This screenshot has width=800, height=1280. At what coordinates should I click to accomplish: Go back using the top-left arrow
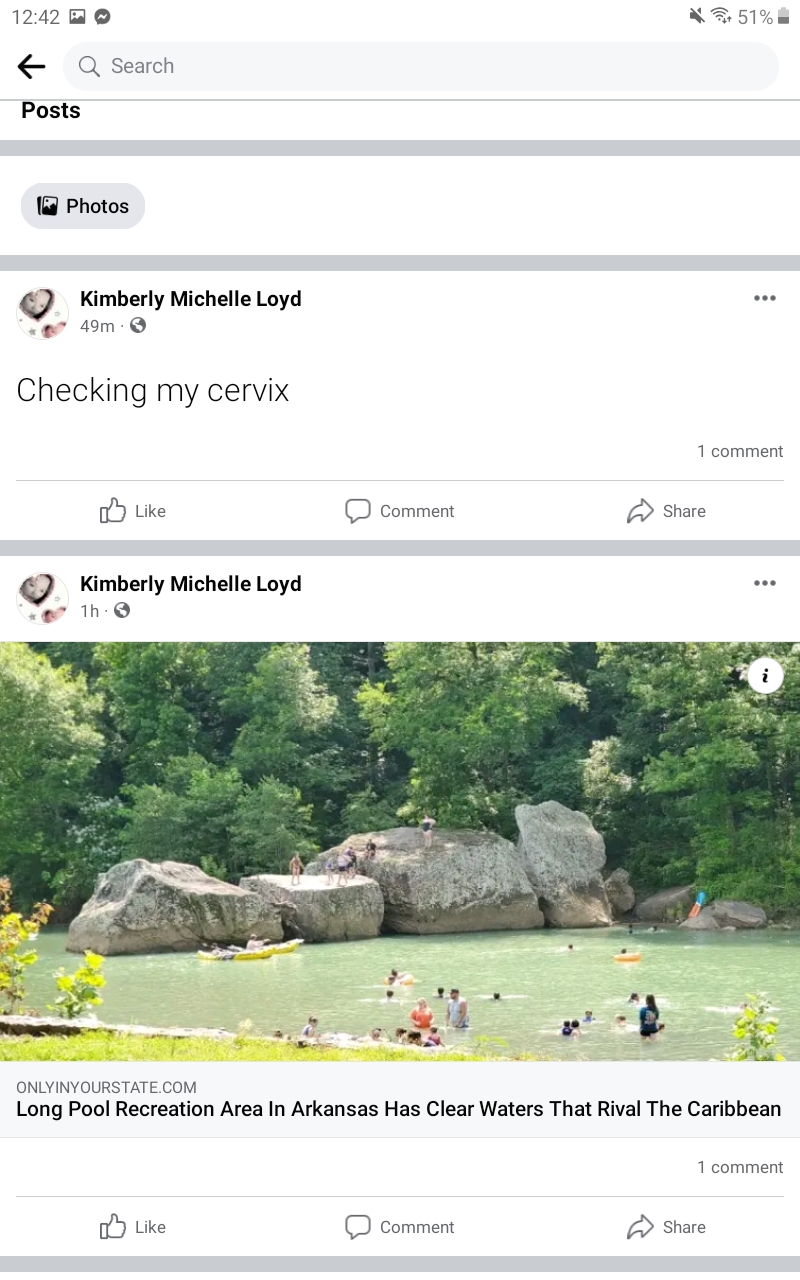(32, 67)
